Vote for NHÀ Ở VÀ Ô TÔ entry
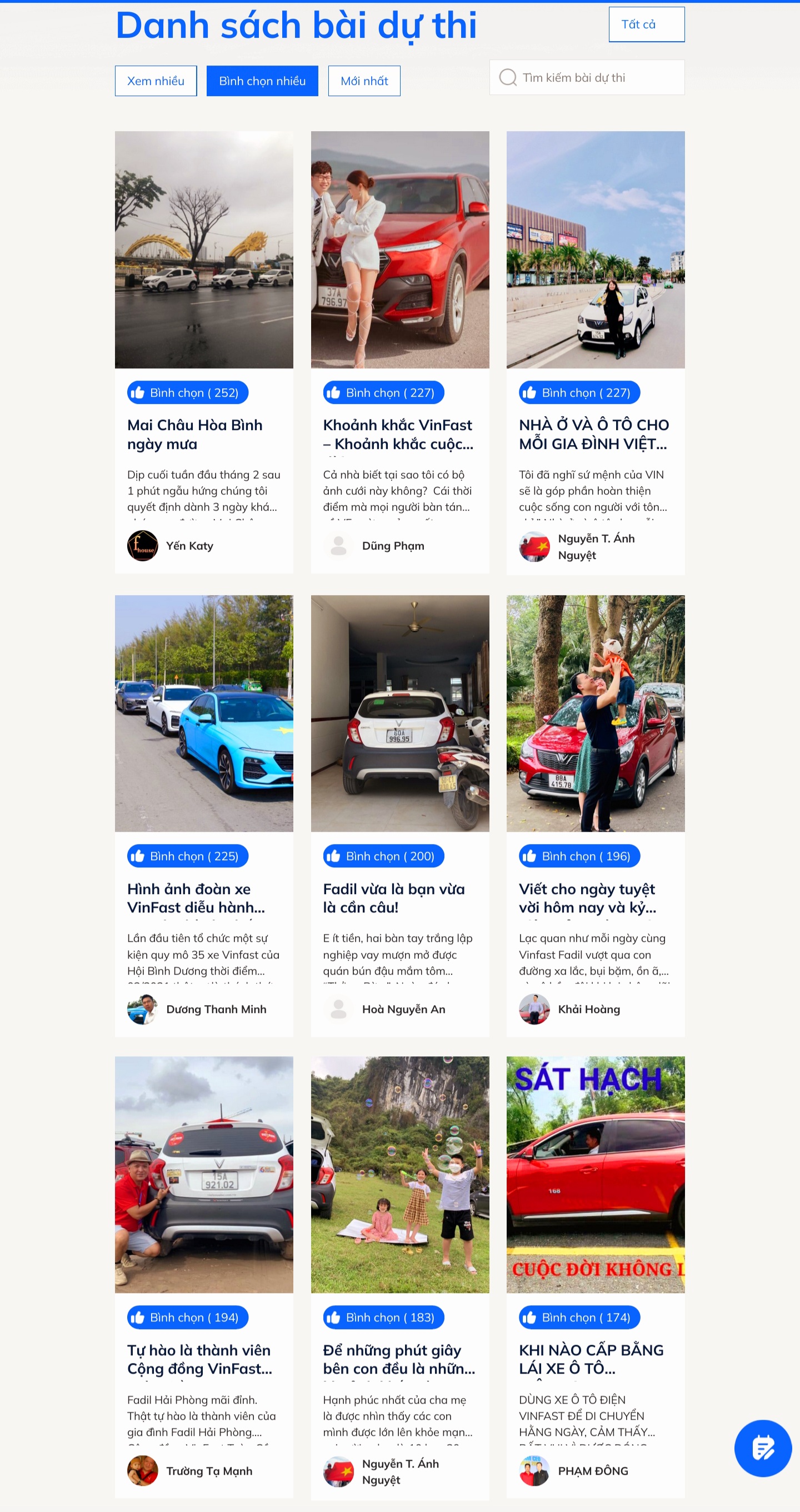800x1512 pixels. (x=579, y=393)
